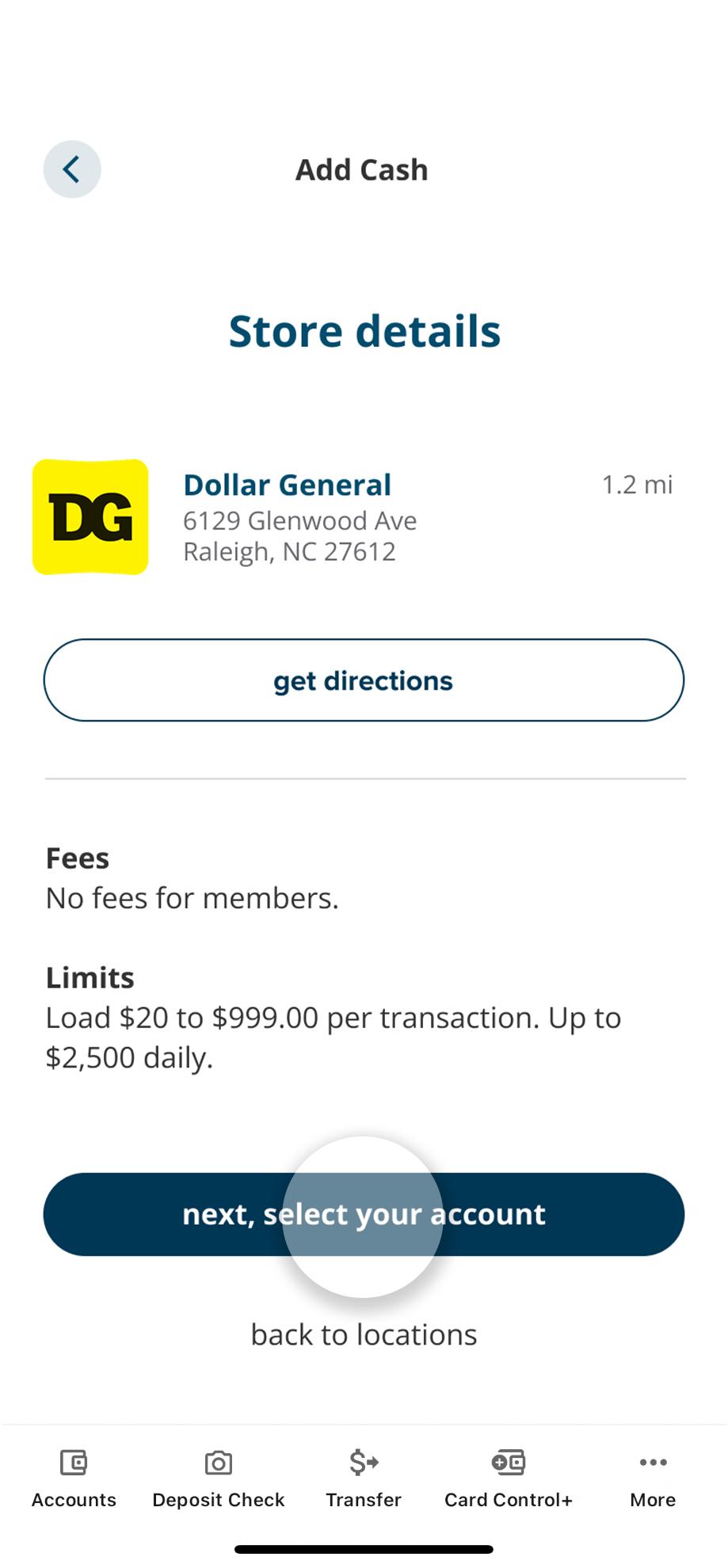This screenshot has height=1568, width=728.
Task: Continue with next, select your account
Action: pyautogui.click(x=364, y=1214)
